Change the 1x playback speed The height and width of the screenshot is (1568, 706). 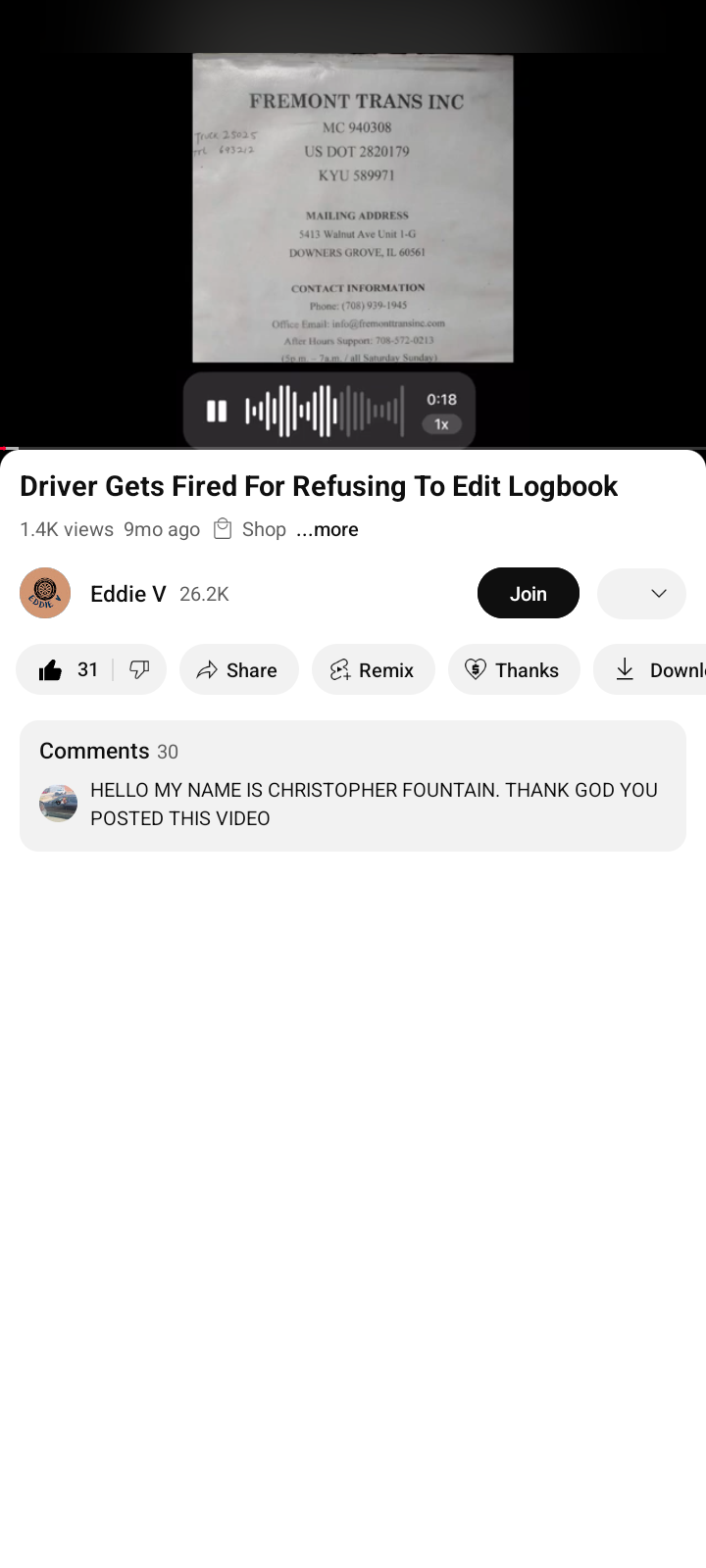[441, 424]
